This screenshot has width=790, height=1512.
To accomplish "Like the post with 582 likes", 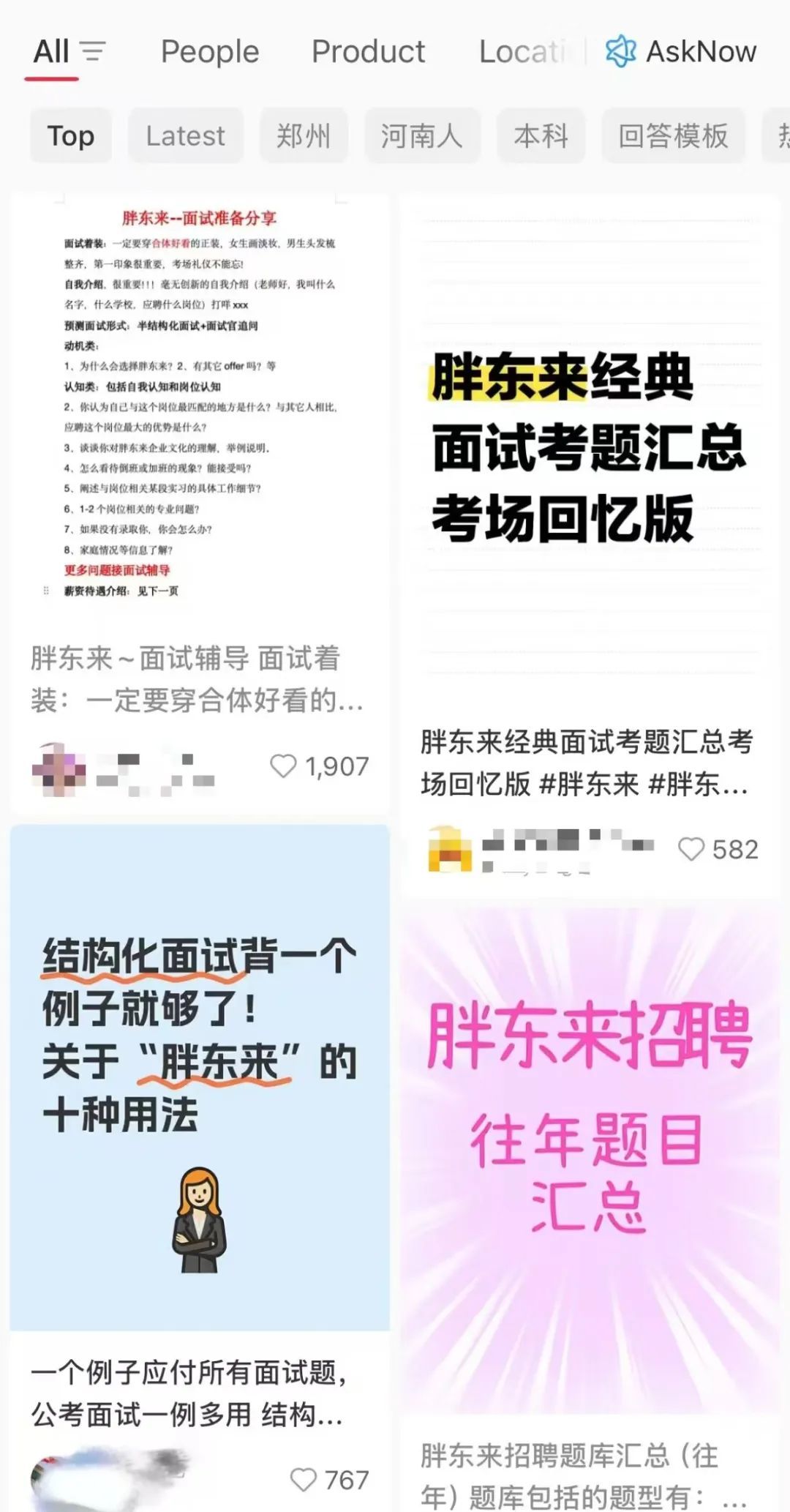I will tap(691, 849).
